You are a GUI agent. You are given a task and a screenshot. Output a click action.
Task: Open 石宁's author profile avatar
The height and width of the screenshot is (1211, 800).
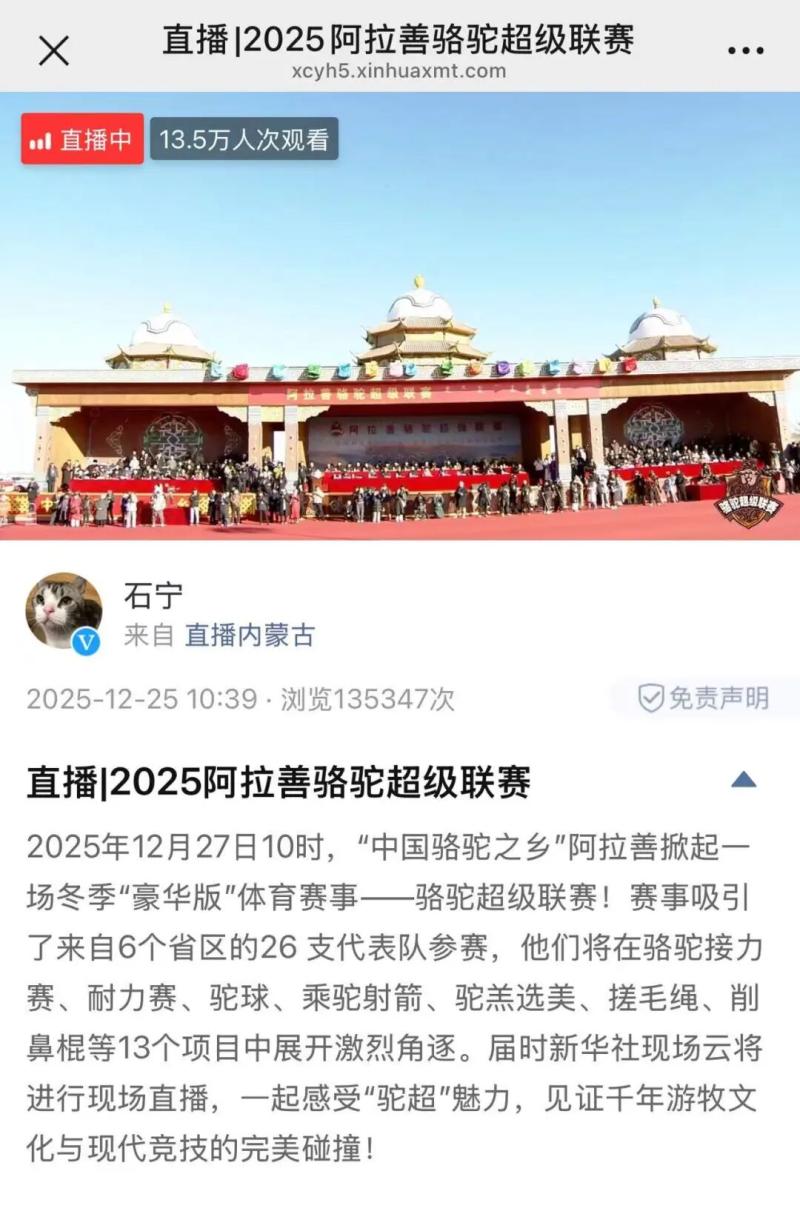click(x=63, y=611)
